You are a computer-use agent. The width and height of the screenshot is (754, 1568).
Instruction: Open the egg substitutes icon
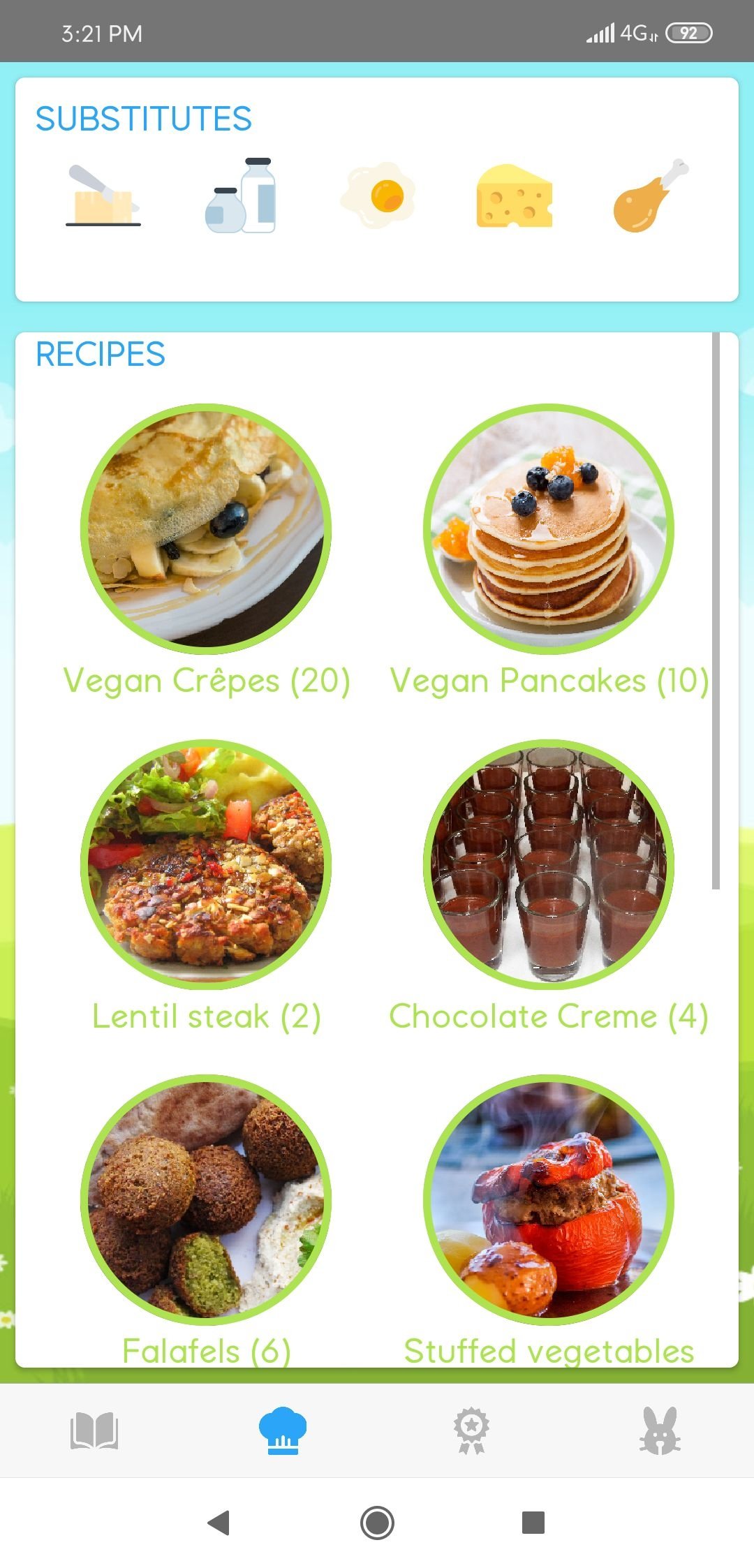point(378,195)
